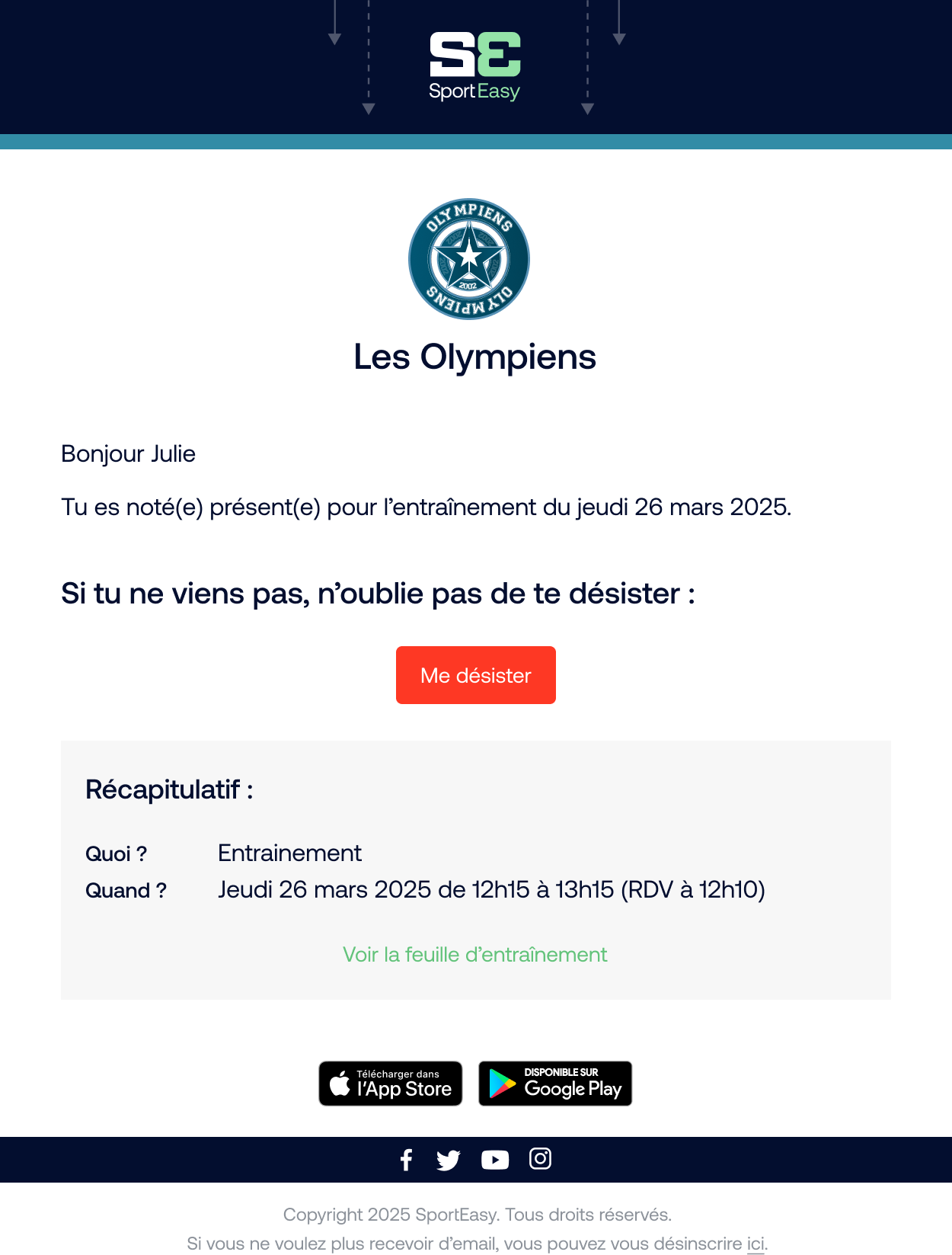Click the Google Play triangle icon

pyautogui.click(x=502, y=1084)
